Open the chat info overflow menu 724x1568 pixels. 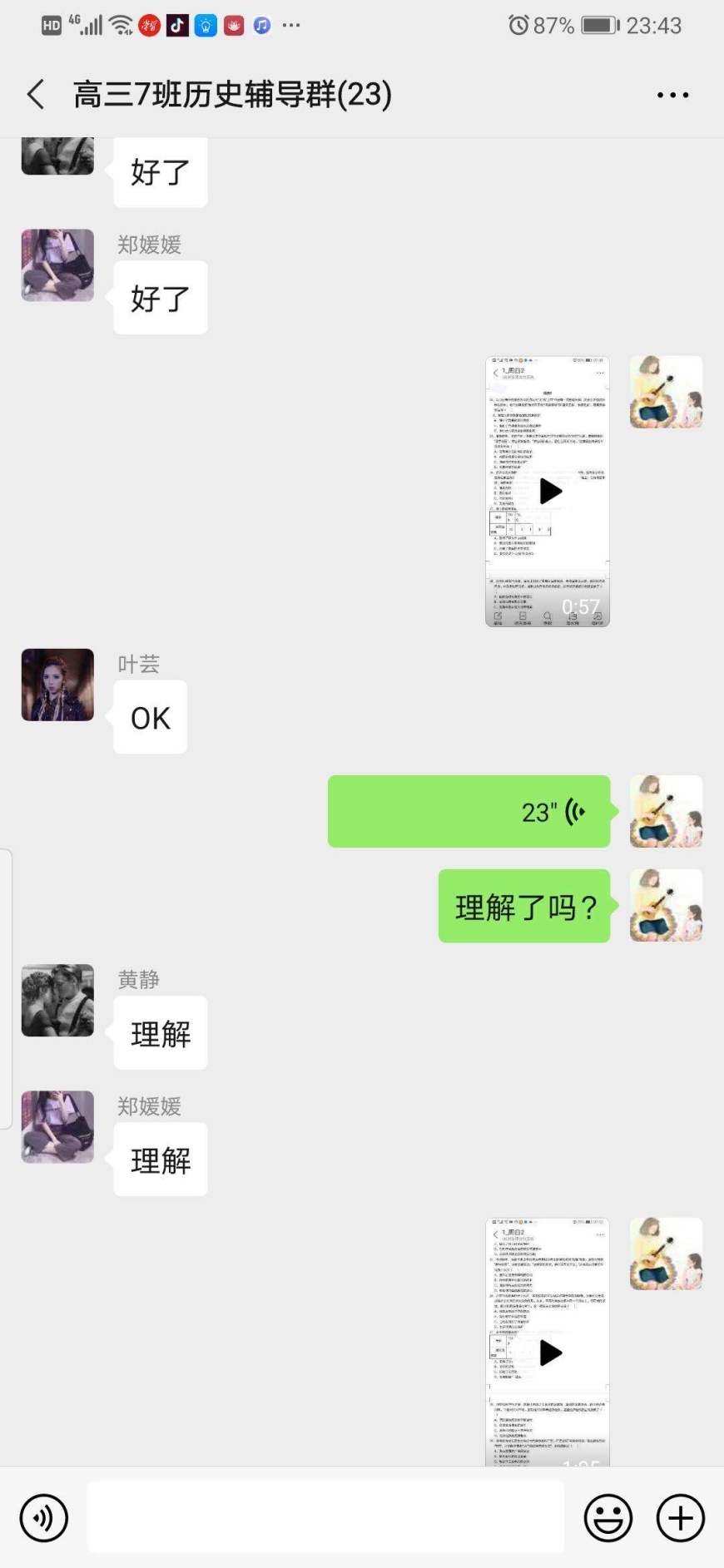pos(672,95)
